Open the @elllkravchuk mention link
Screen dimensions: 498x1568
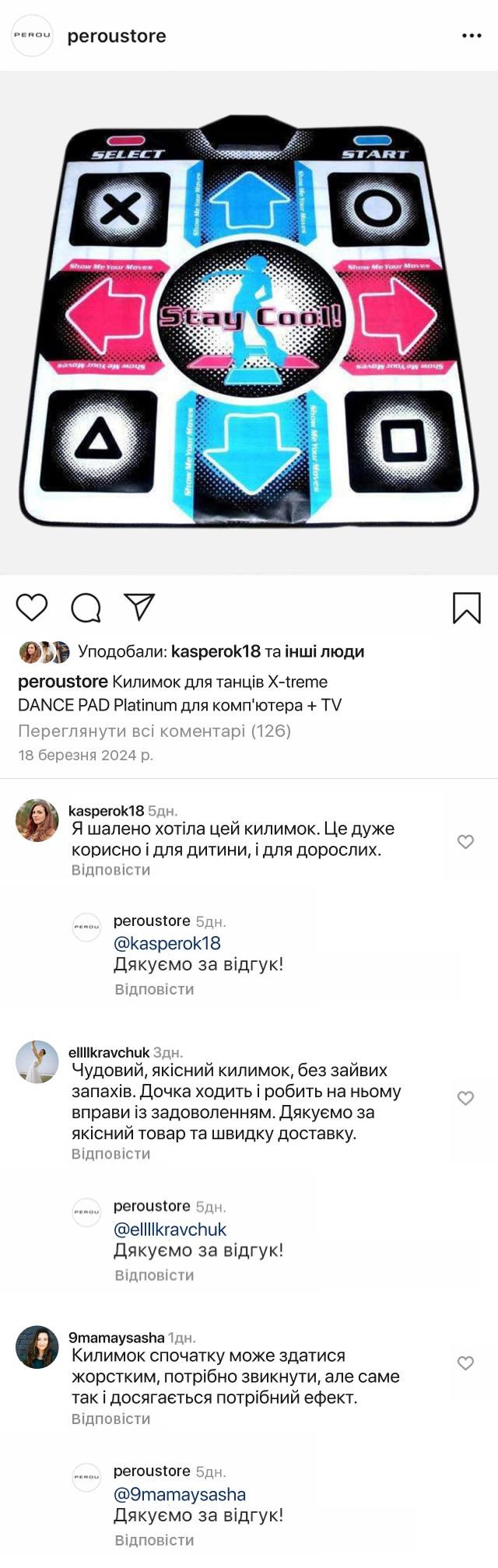click(170, 1229)
